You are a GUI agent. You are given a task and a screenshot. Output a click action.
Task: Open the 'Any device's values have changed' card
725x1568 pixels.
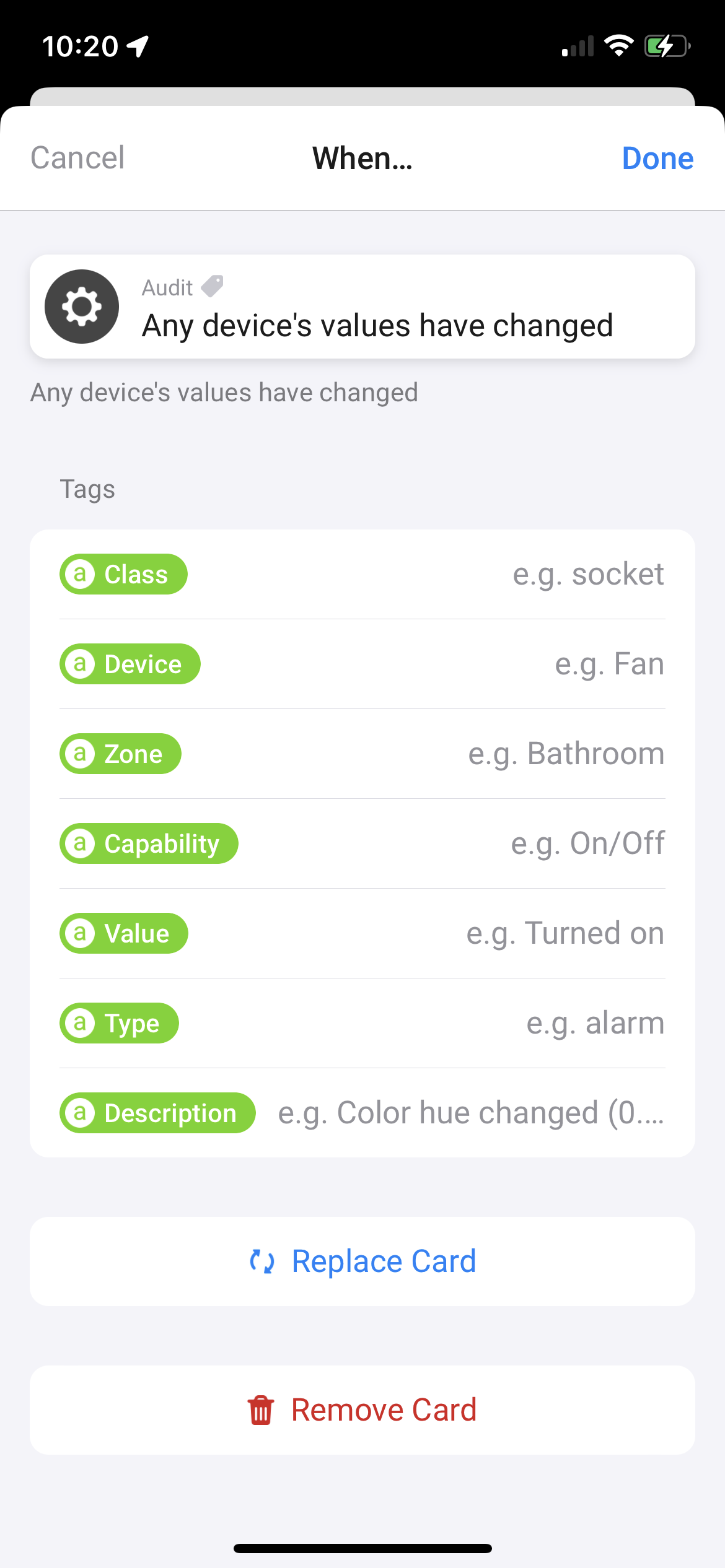pos(362,307)
